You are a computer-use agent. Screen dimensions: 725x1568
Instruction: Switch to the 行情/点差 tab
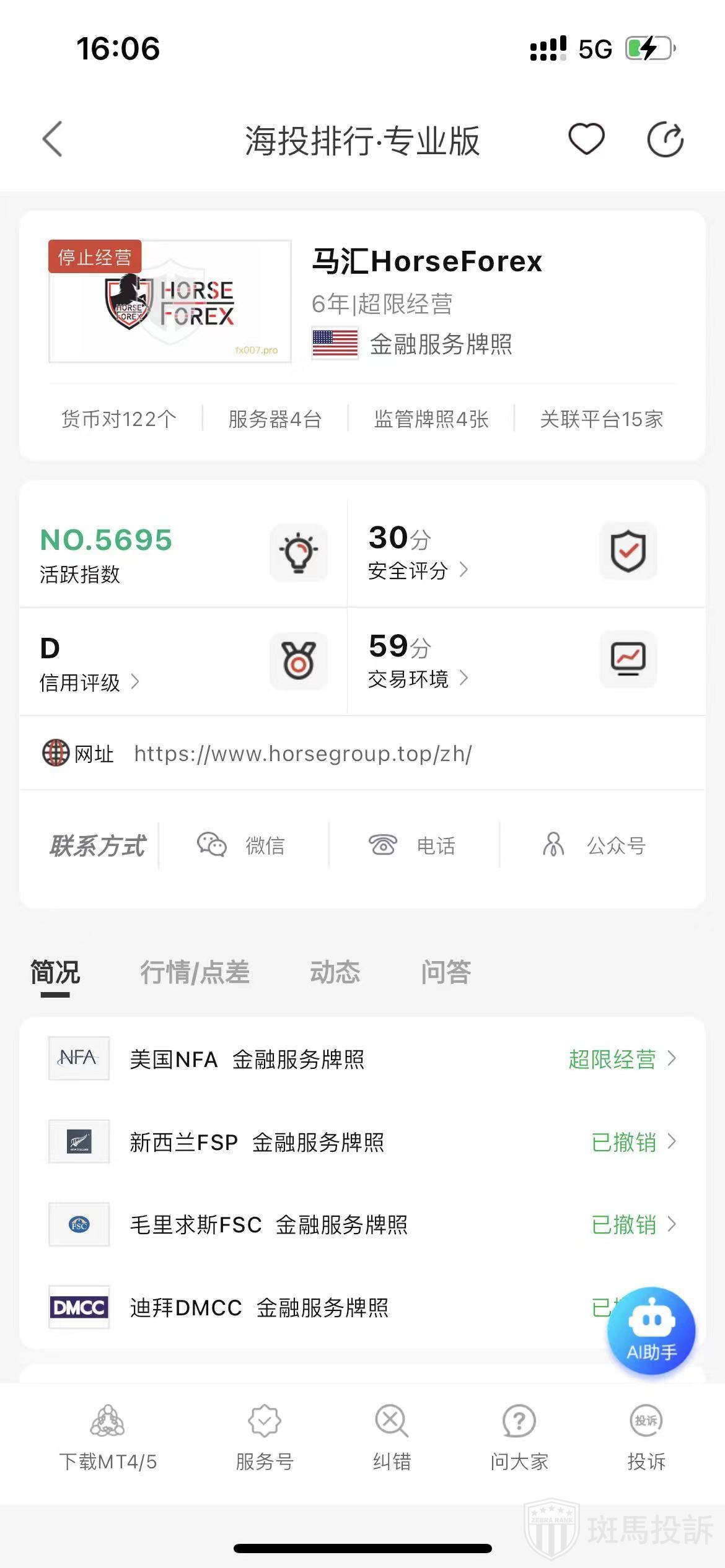click(x=195, y=972)
